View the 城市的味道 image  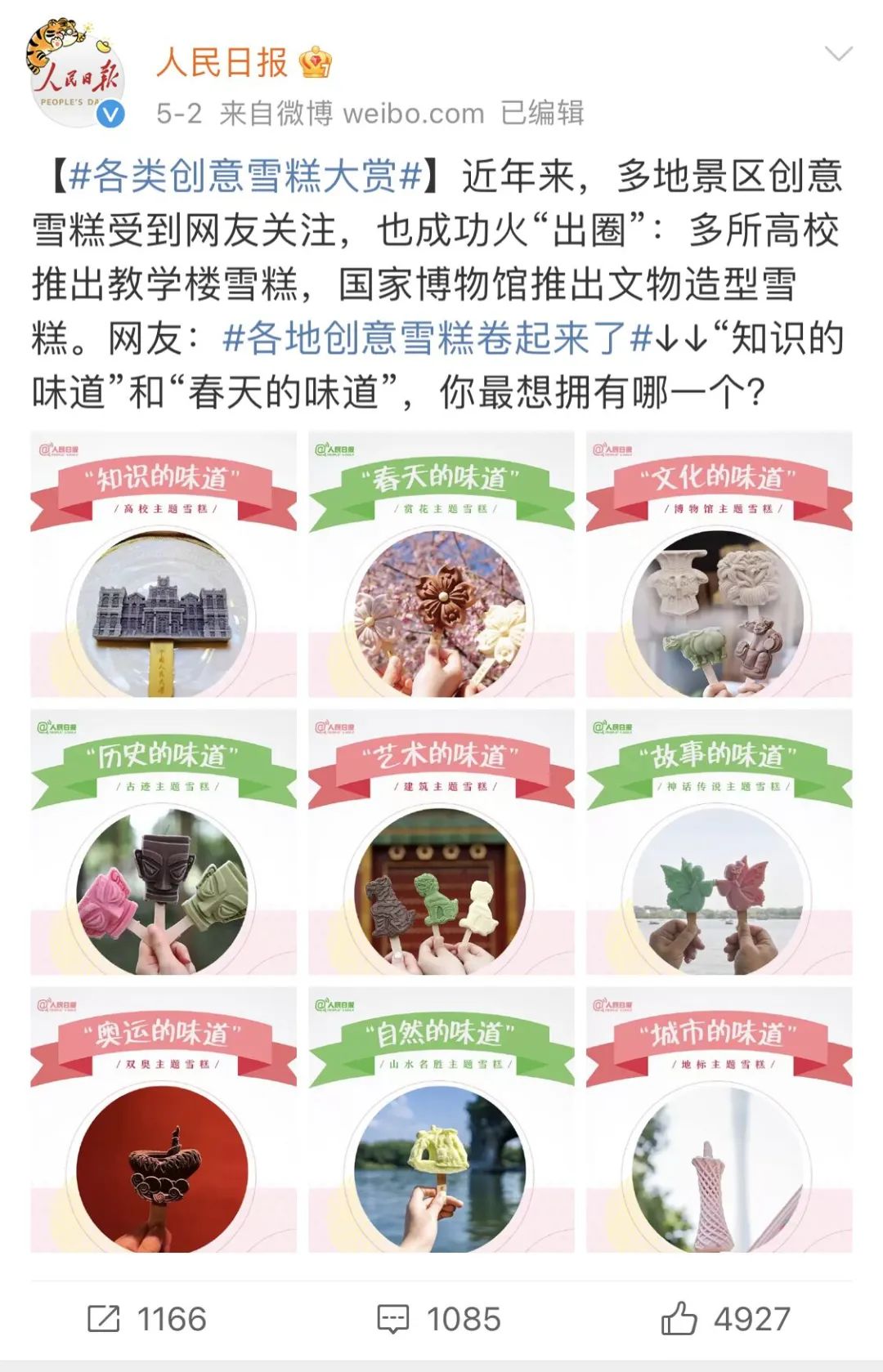(719, 1120)
